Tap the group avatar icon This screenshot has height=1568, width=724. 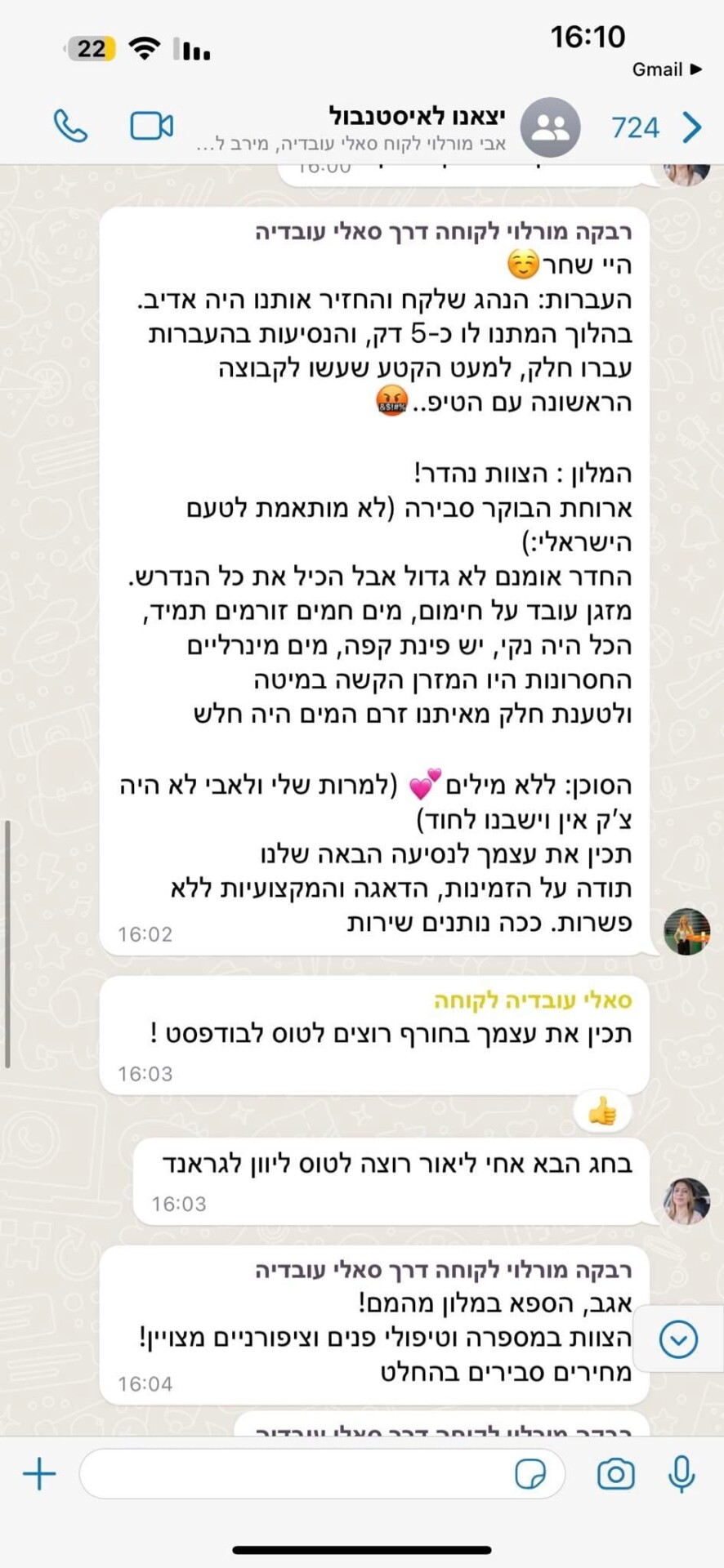[551, 127]
